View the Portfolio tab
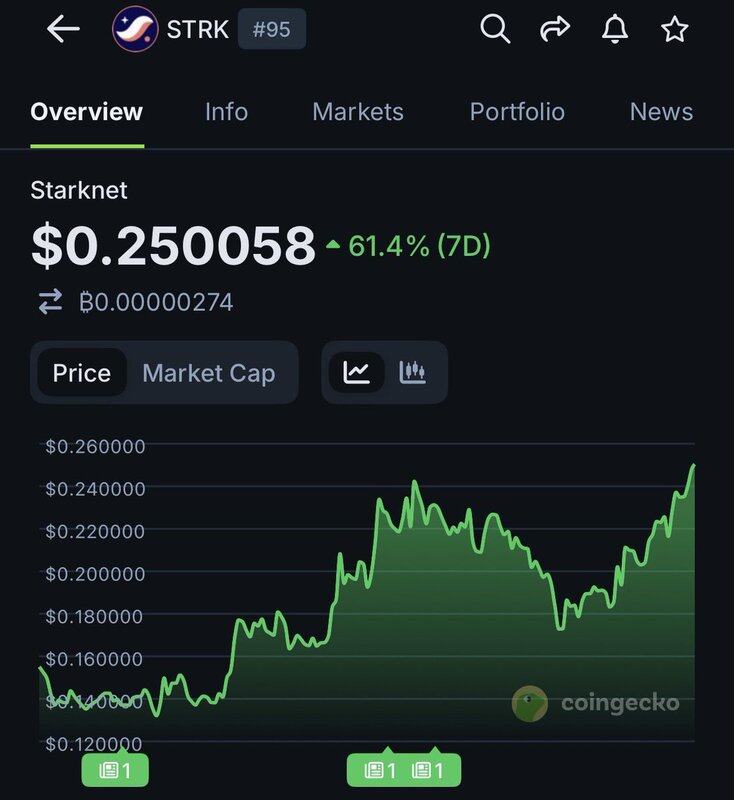The image size is (734, 800). pyautogui.click(x=517, y=112)
